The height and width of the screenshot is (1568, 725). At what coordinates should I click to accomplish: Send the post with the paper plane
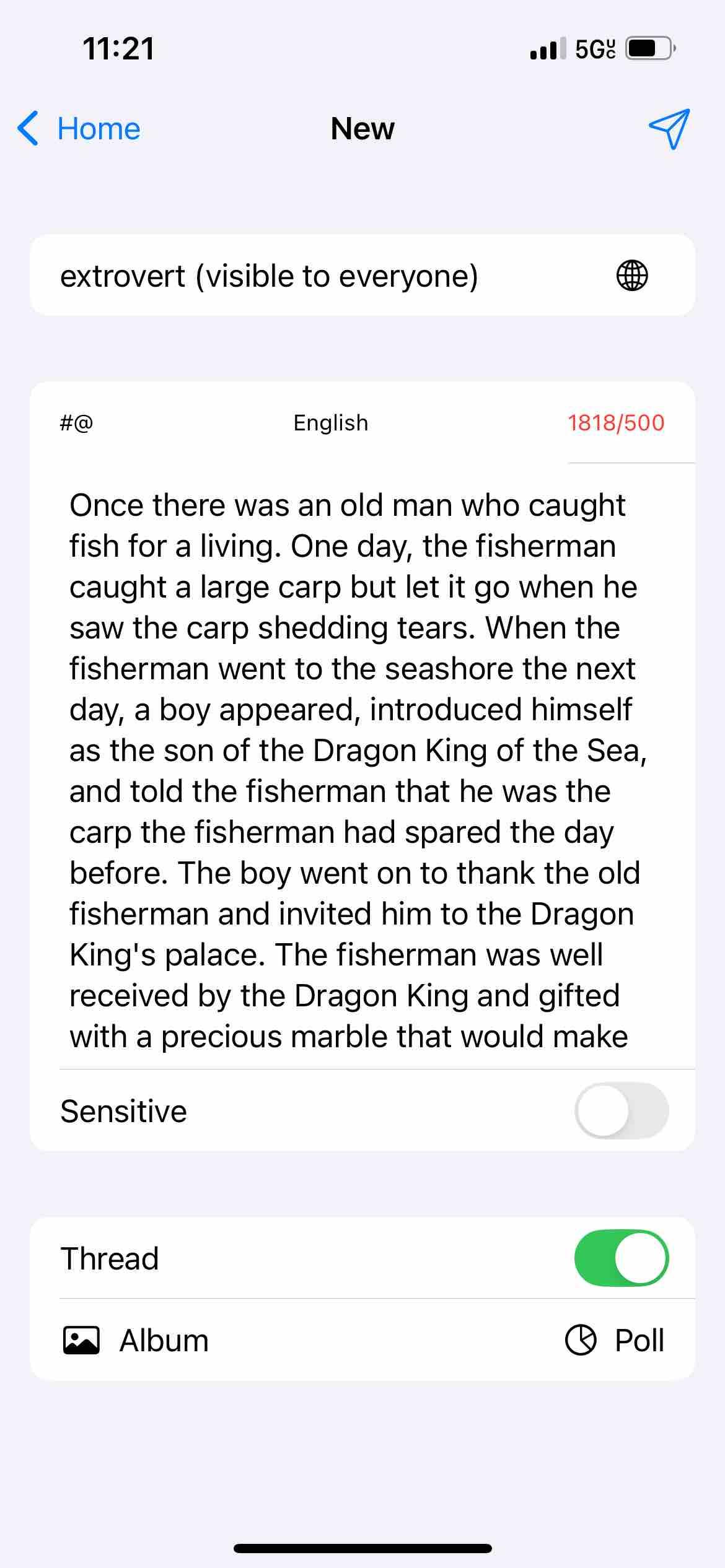tap(669, 129)
